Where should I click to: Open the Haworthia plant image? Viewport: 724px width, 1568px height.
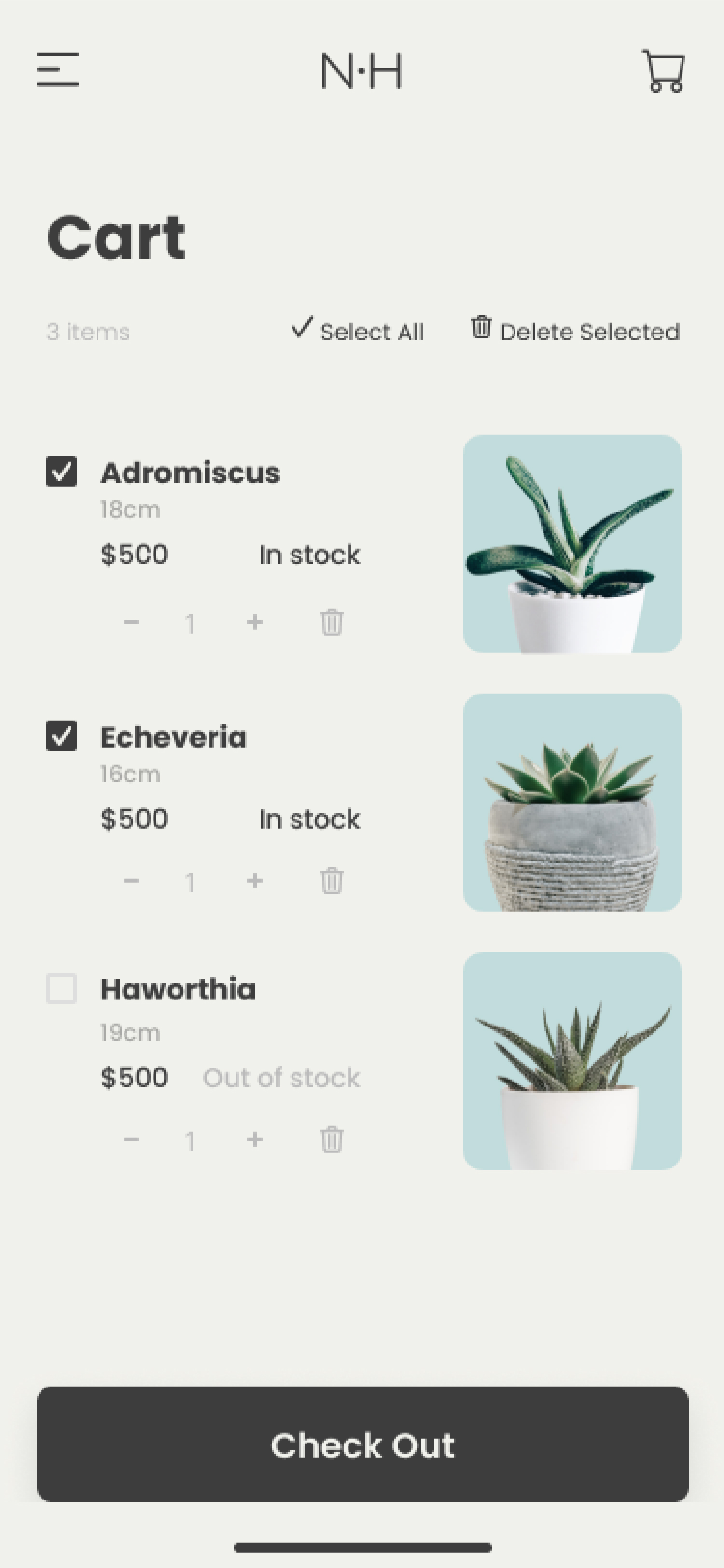tap(572, 1061)
